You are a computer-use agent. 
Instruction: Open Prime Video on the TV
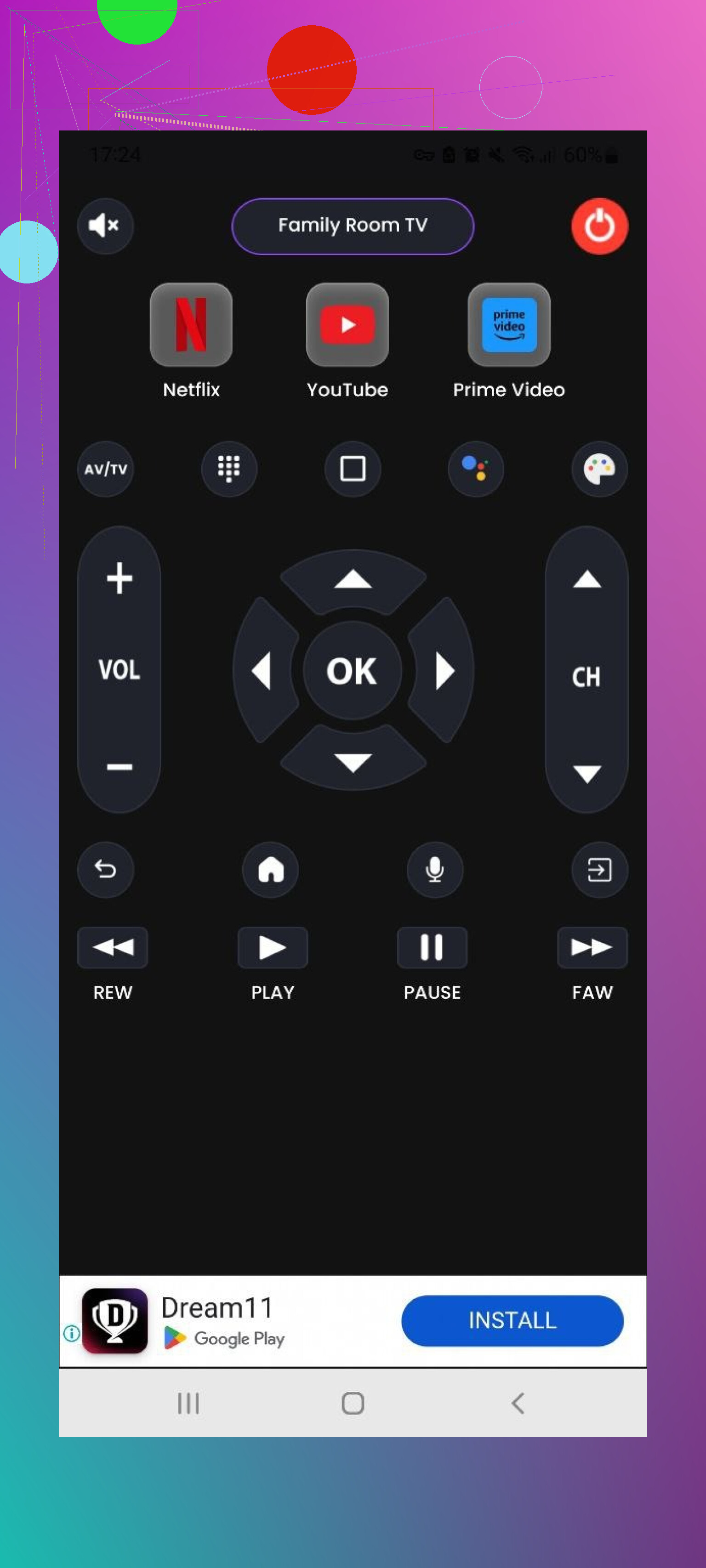click(x=509, y=324)
